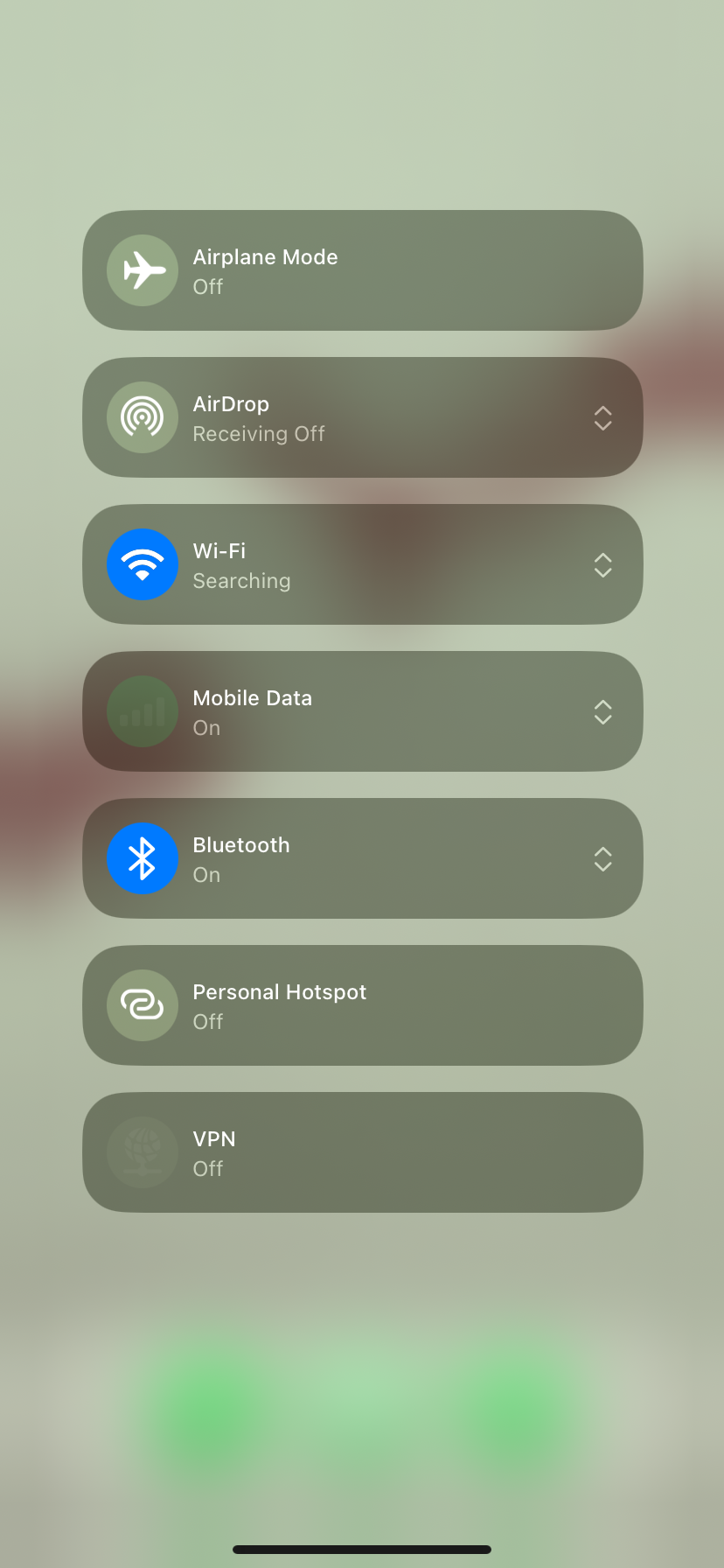Disable Bluetooth

tap(143, 858)
